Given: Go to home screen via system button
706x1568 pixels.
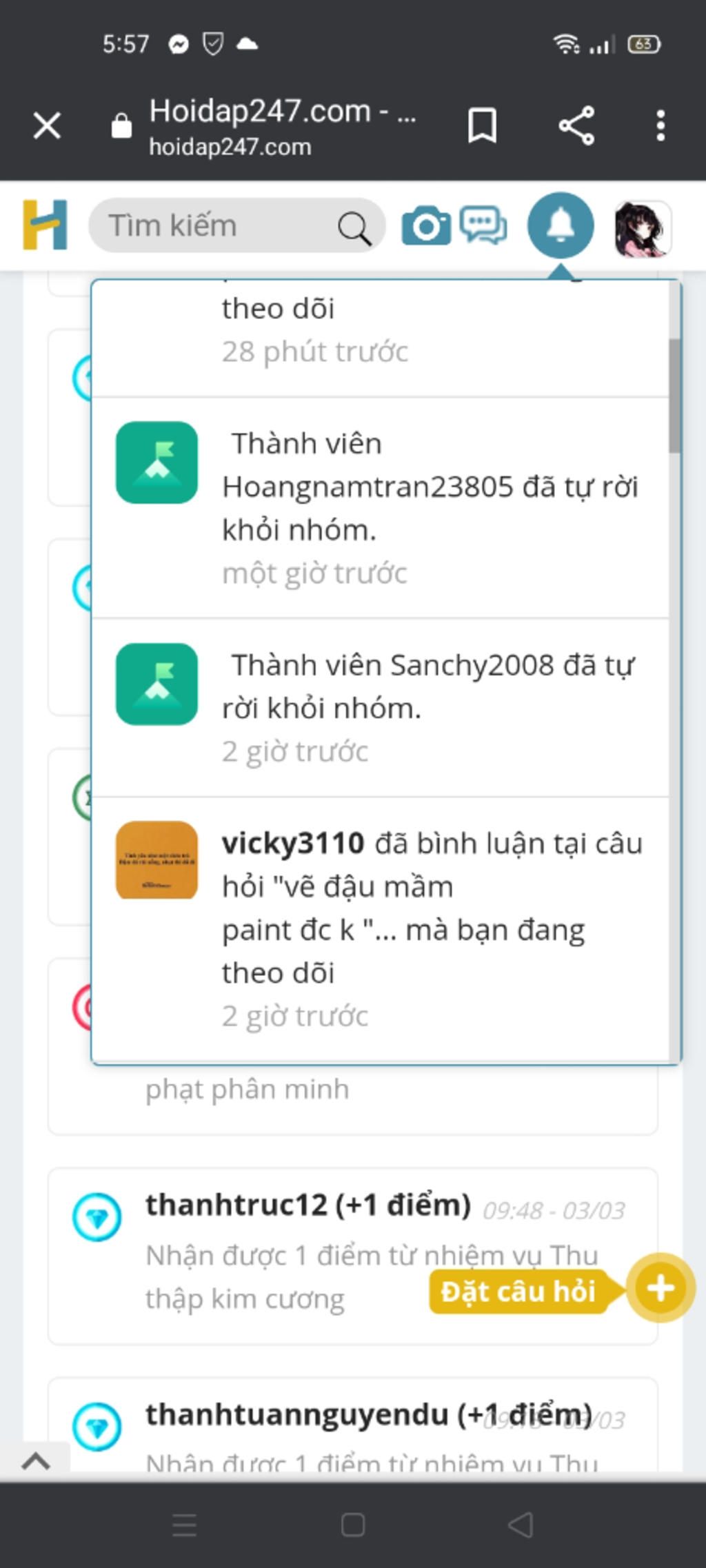Looking at the screenshot, I should 353,1525.
